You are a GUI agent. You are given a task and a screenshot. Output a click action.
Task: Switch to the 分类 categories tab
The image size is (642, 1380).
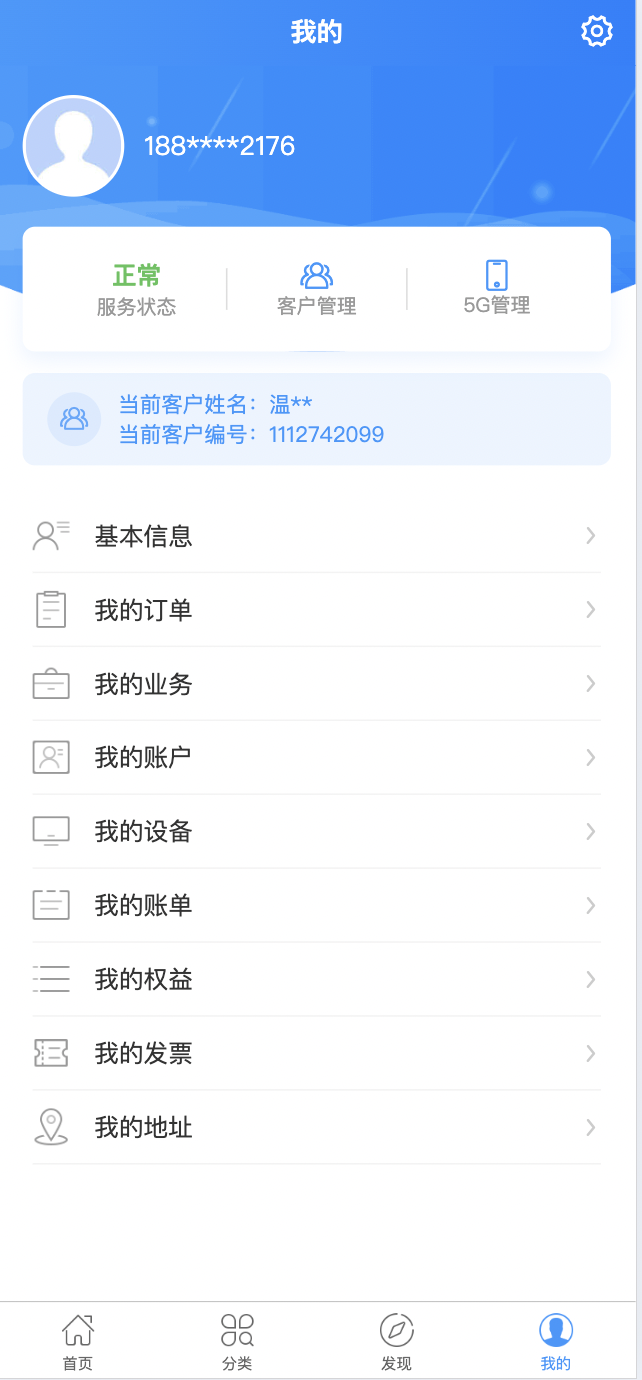(237, 1342)
